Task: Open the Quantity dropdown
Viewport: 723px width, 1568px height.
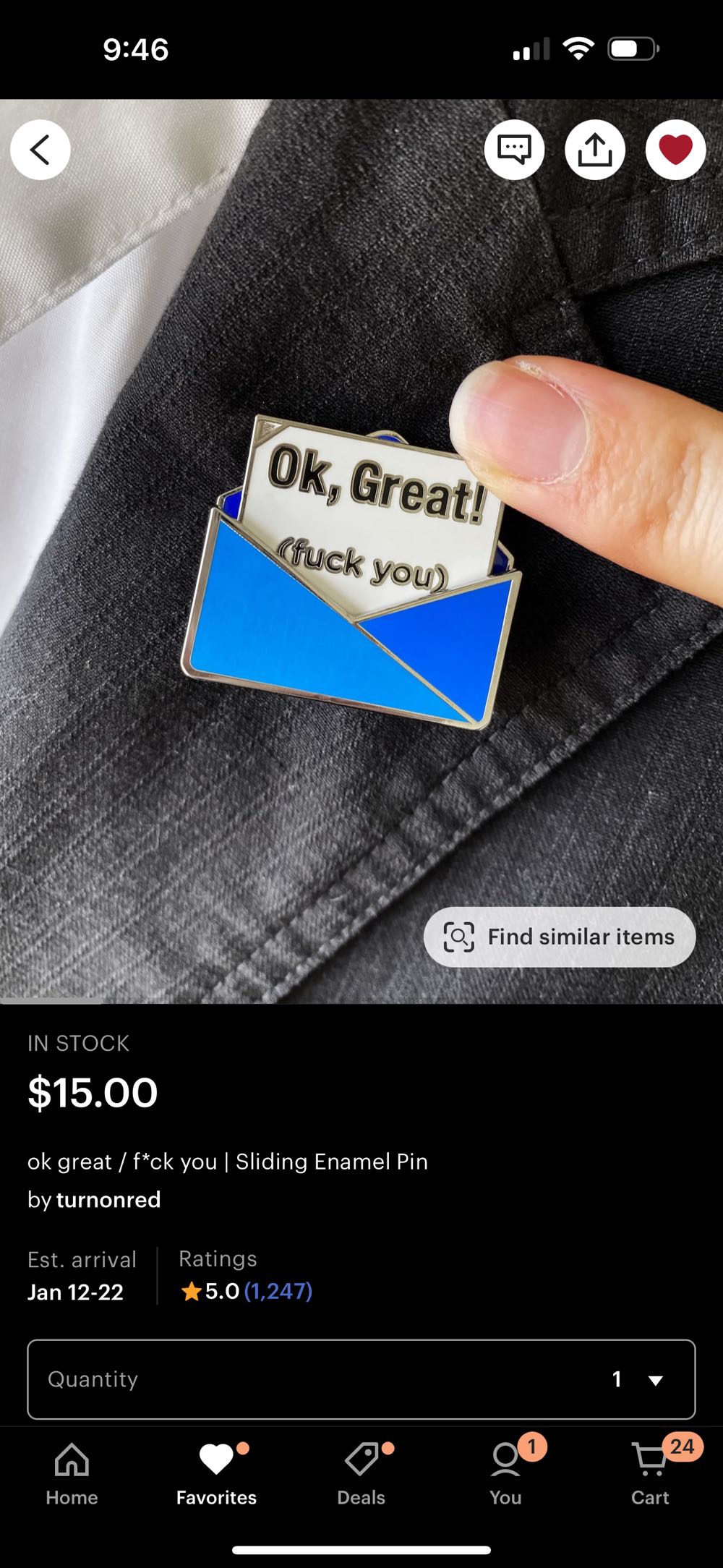Action: 361,1379
